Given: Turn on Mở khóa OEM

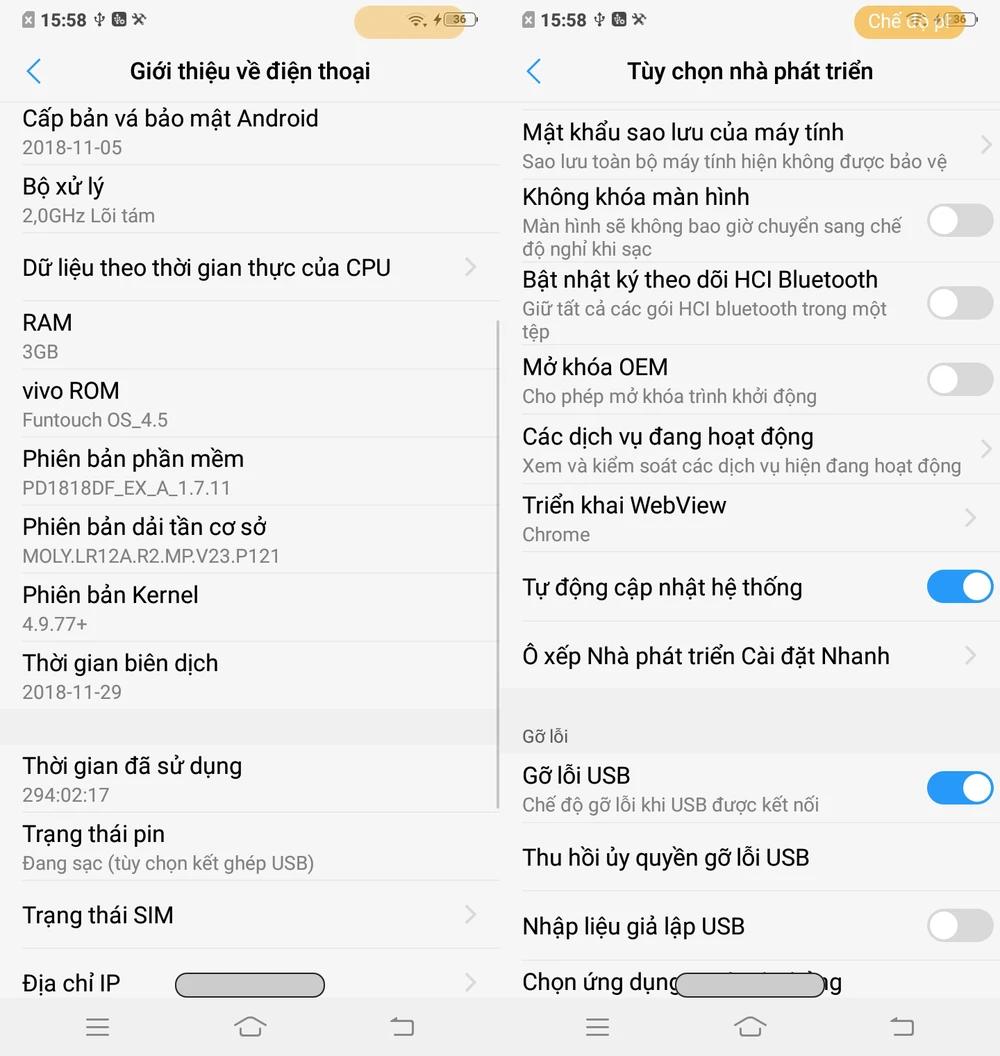Looking at the screenshot, I should (x=959, y=379).
